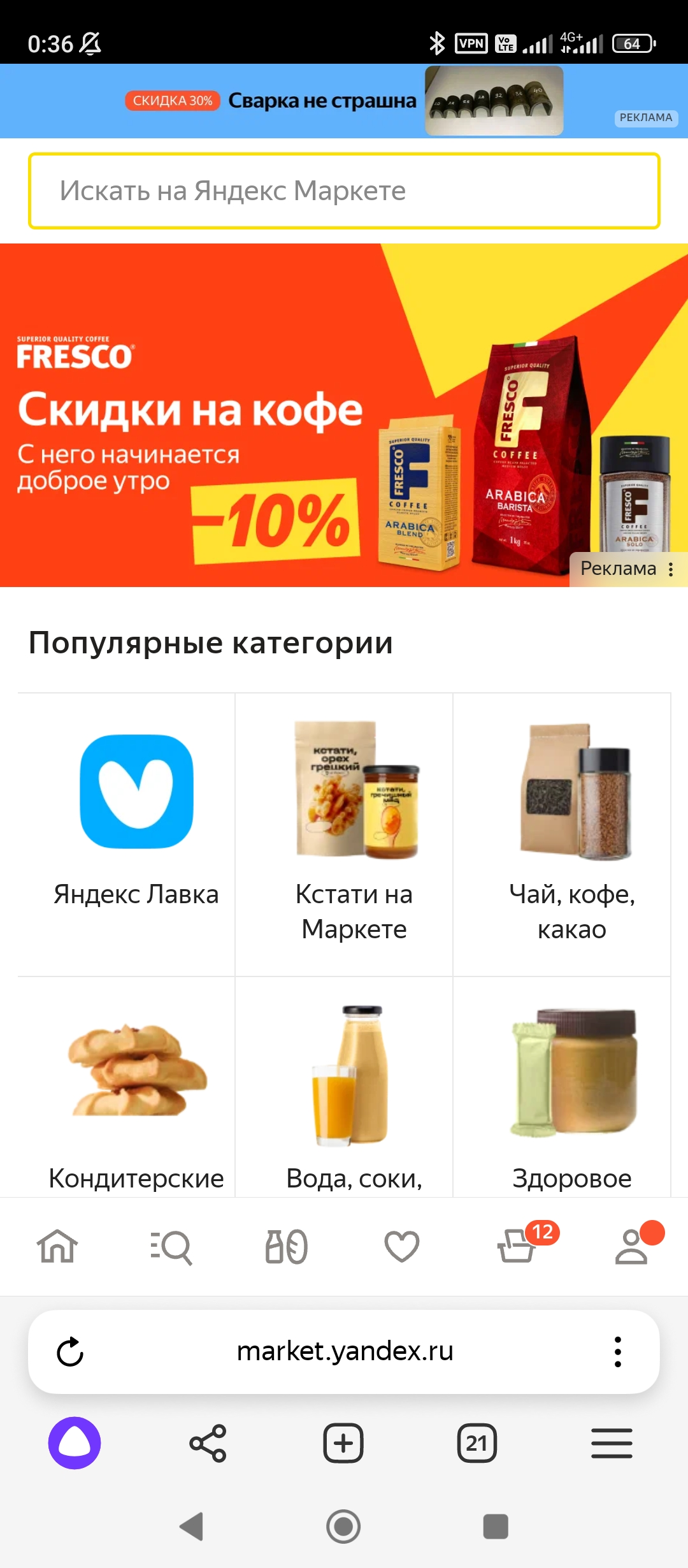Open the favorites heart tab
Screen dimensions: 688x1568
(x=402, y=1246)
